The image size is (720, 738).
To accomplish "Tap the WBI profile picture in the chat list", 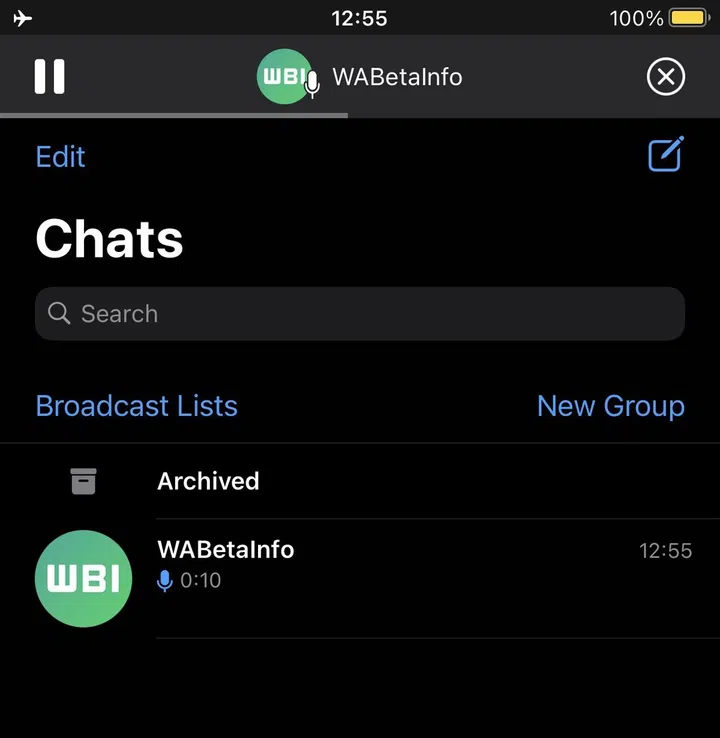I will pyautogui.click(x=84, y=578).
